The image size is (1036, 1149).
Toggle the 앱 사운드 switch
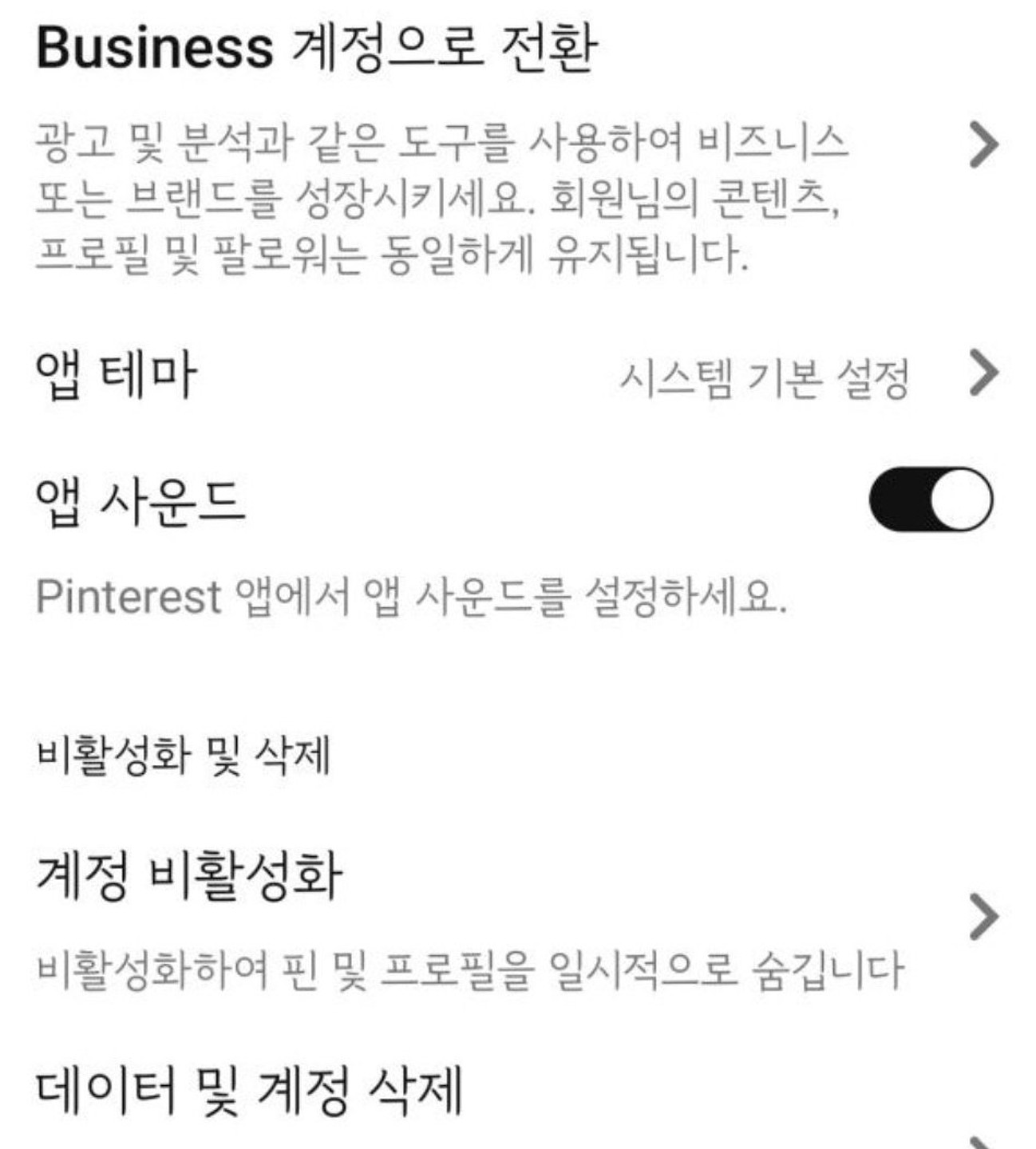pos(931,499)
